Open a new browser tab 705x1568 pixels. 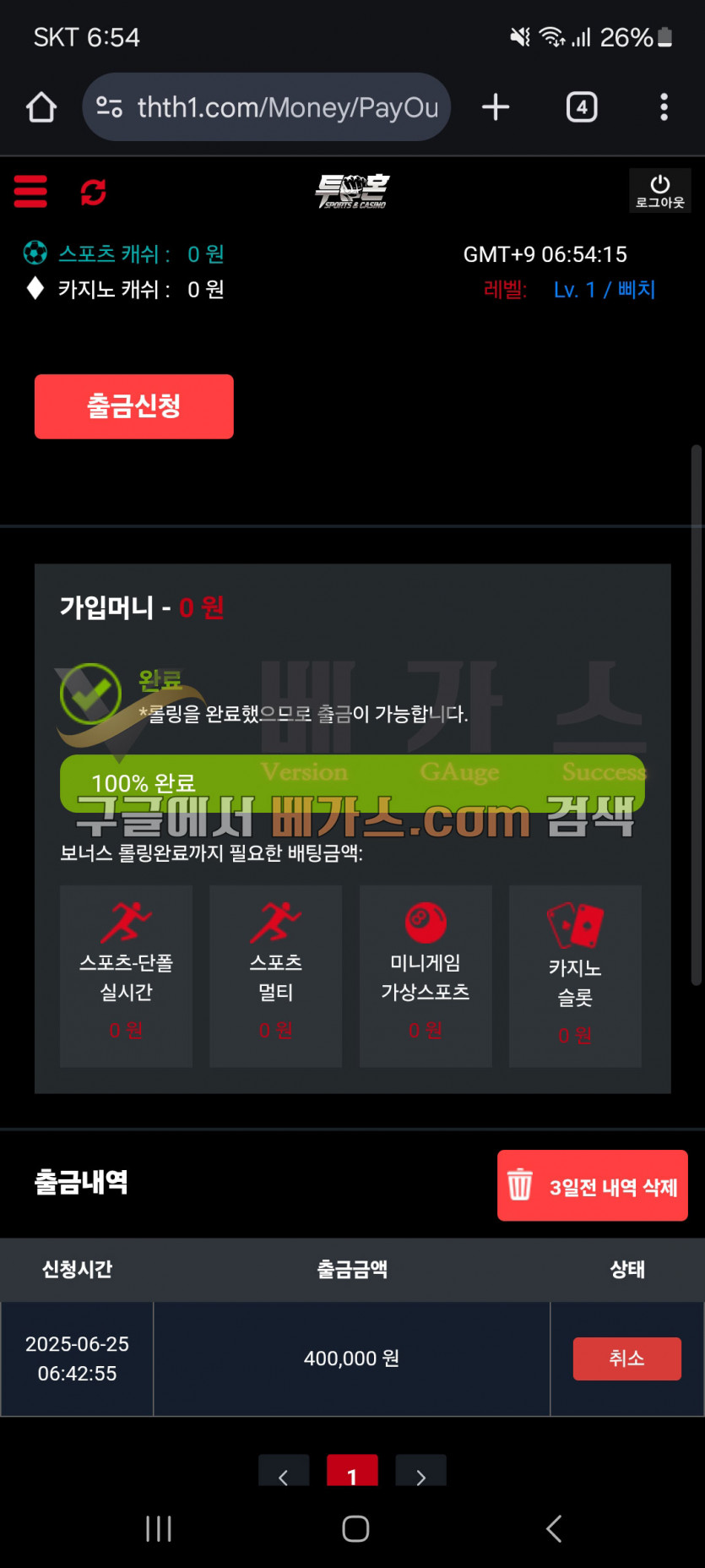496,107
